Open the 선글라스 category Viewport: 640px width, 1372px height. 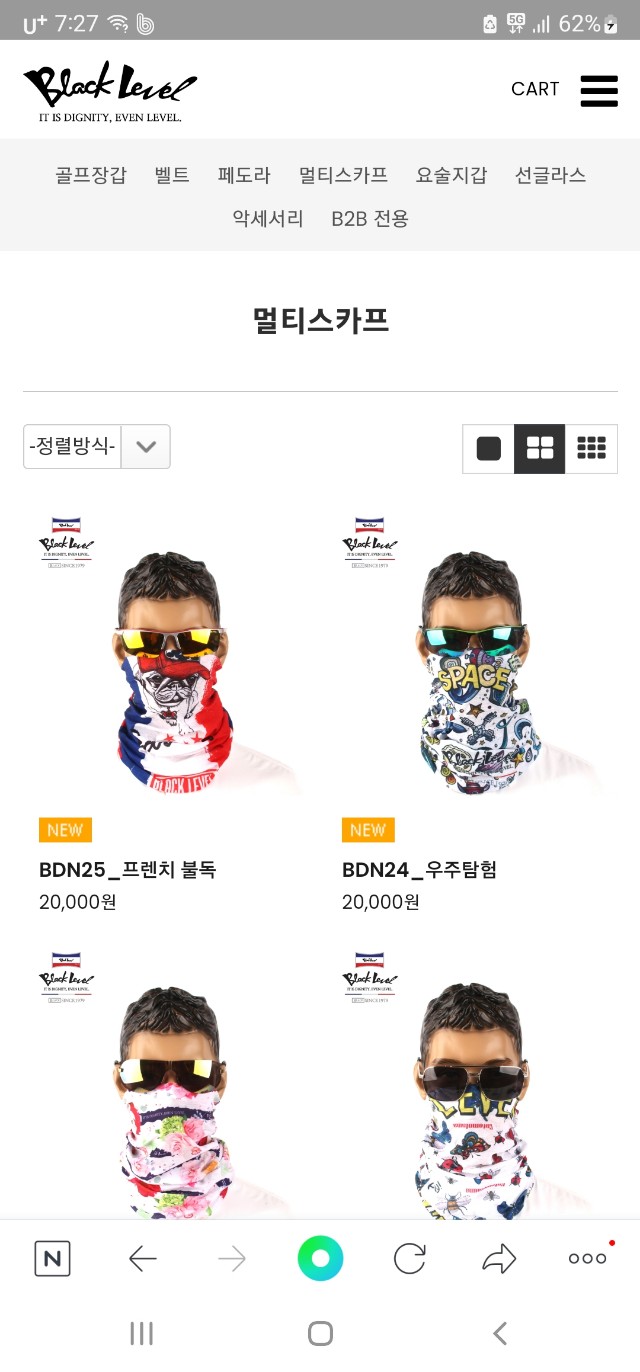click(x=550, y=175)
